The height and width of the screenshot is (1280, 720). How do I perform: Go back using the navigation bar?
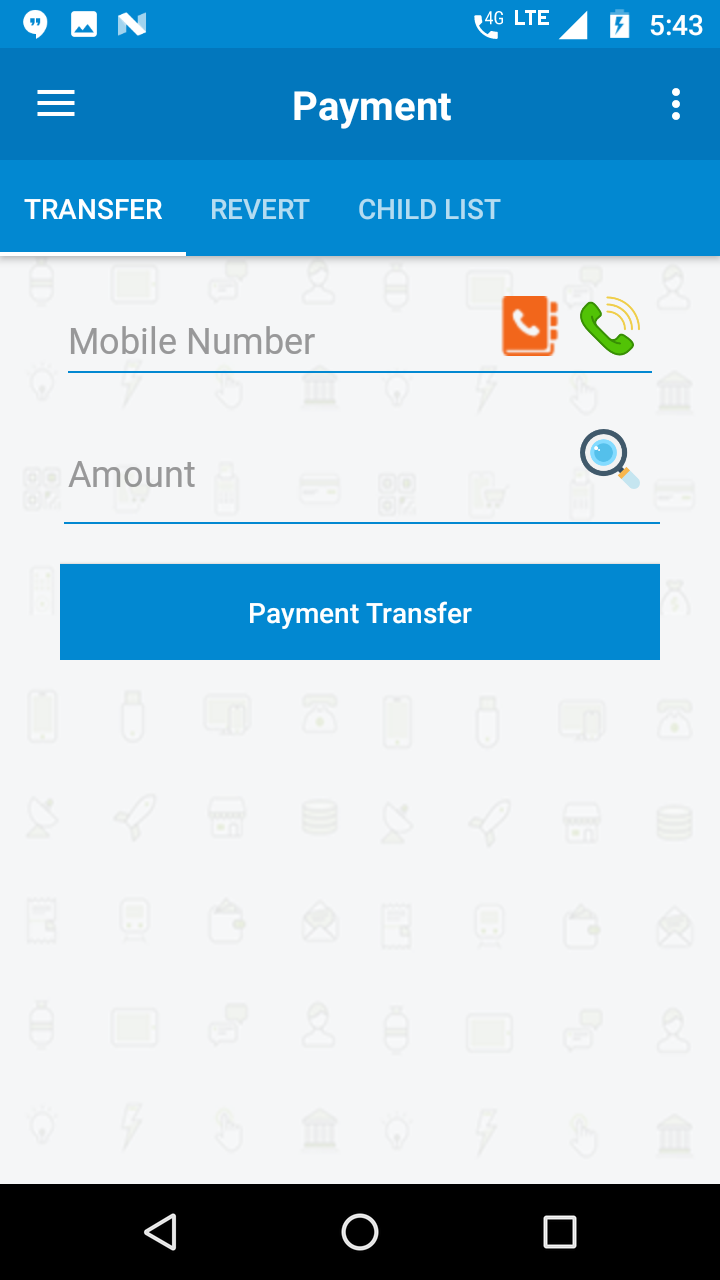pos(160,1232)
